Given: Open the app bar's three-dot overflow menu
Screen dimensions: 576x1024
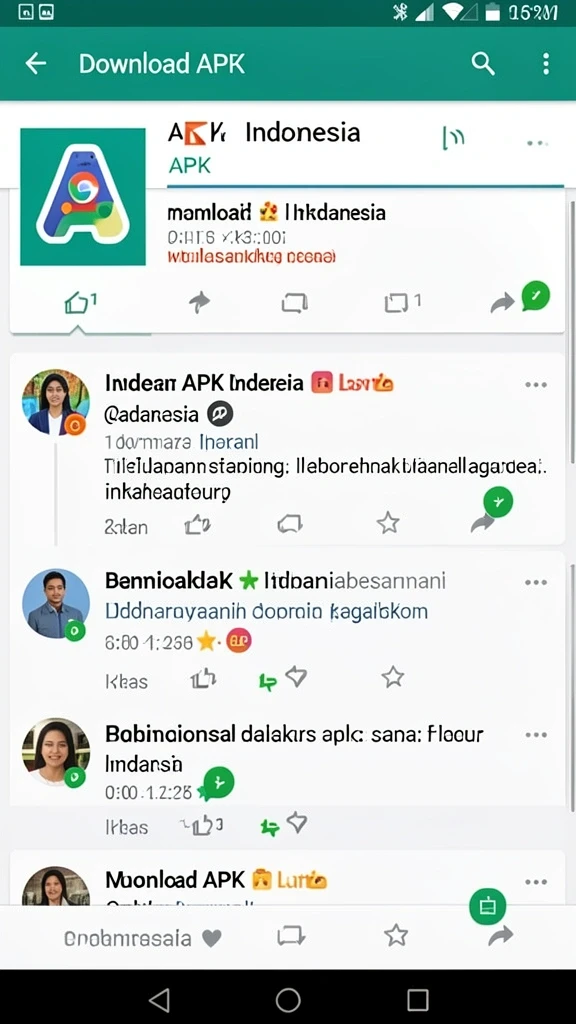Looking at the screenshot, I should point(546,64).
